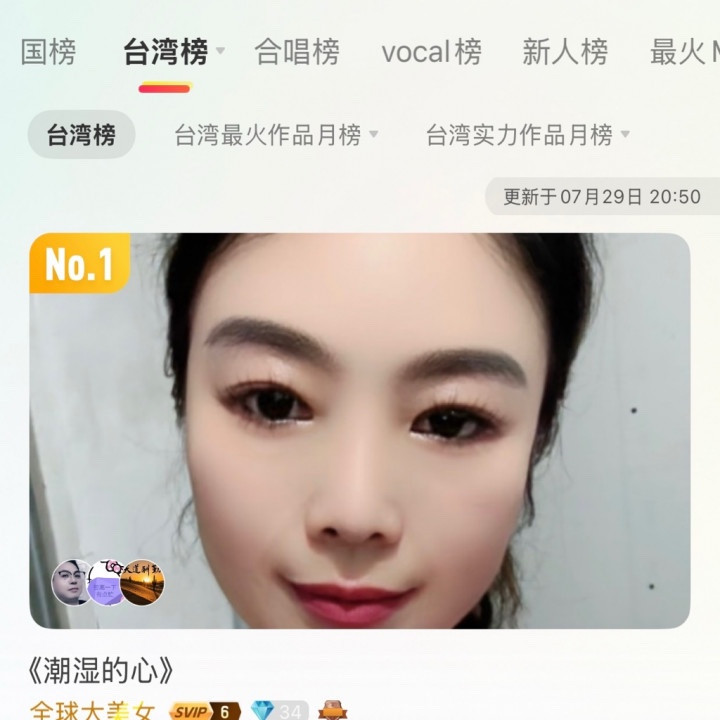This screenshot has height=720, width=720.
Task: View the listener avatars on No.1 card
Action: tap(108, 583)
